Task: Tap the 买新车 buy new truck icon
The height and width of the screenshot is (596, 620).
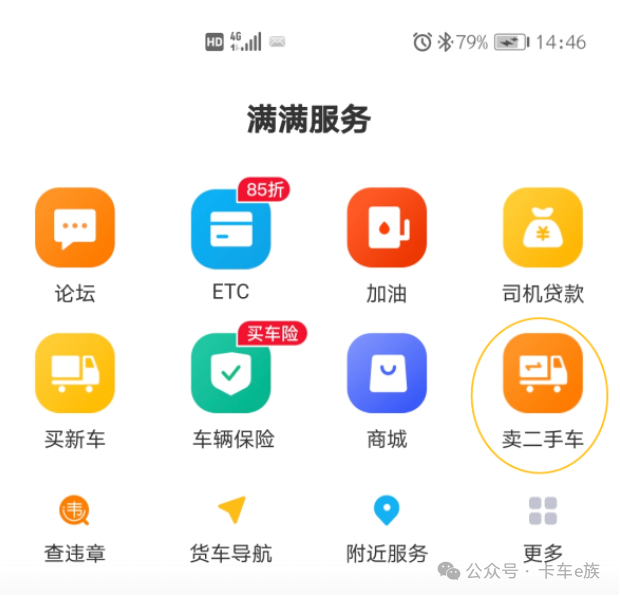Action: (75, 373)
